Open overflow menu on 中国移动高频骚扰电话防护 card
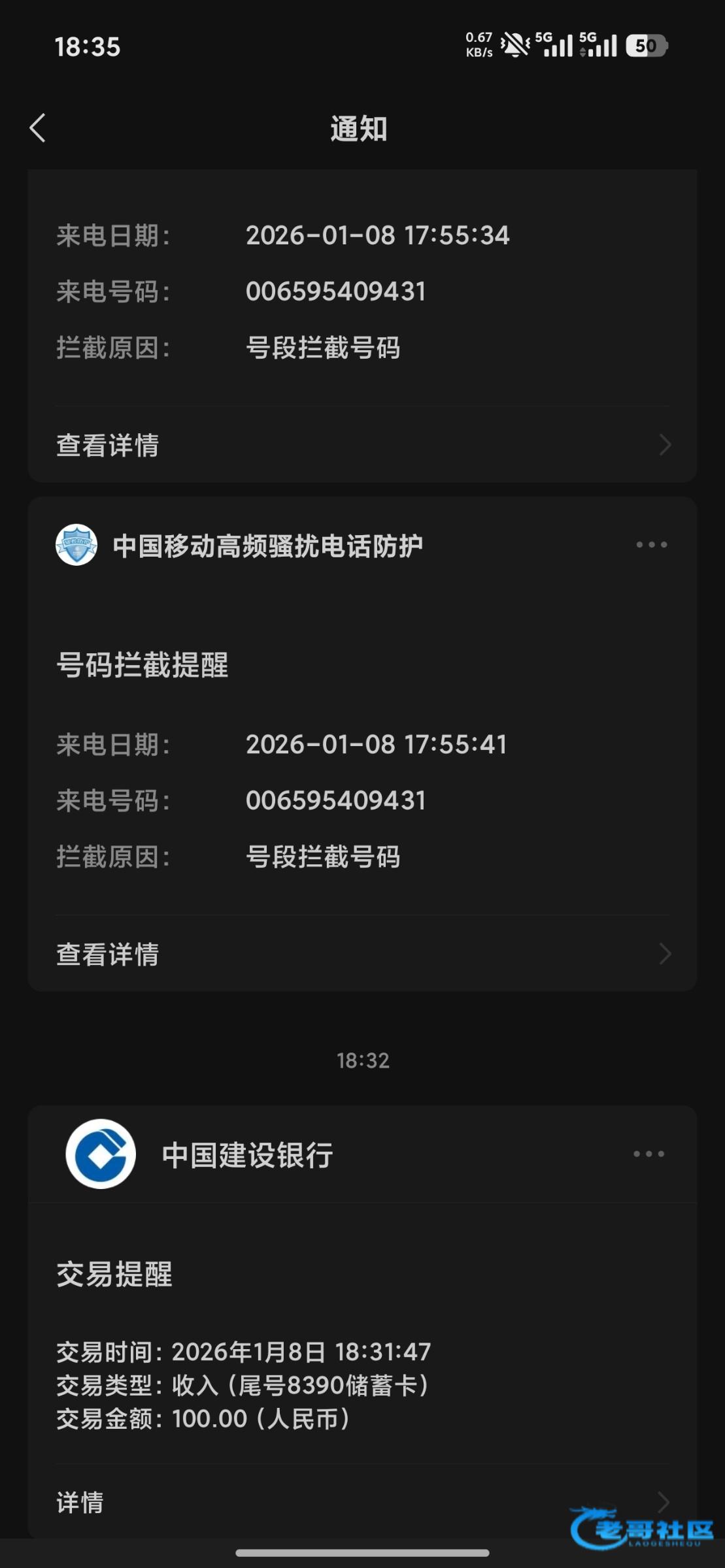725x1568 pixels. pos(652,545)
